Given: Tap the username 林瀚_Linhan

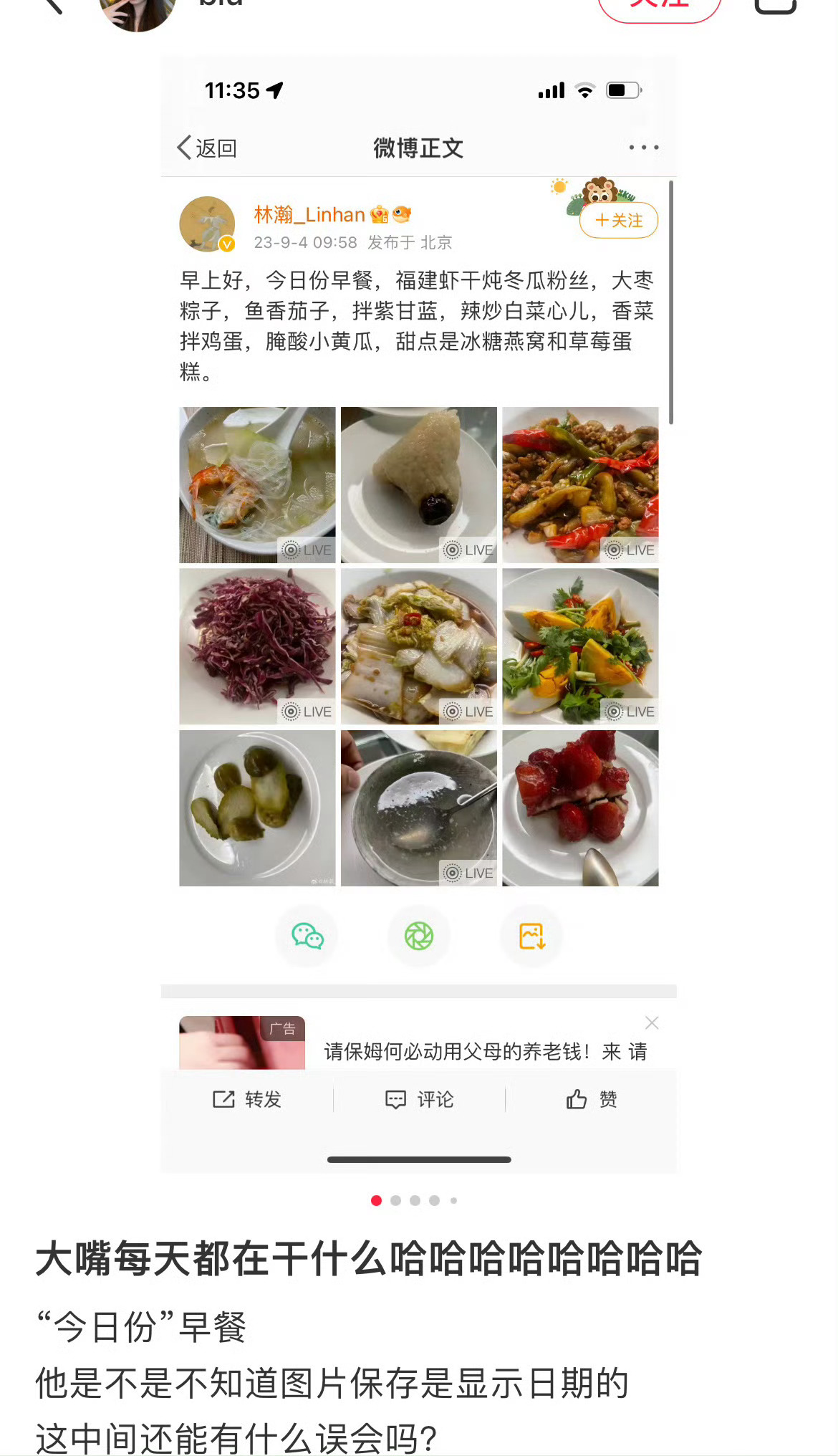Looking at the screenshot, I should pos(309,214).
